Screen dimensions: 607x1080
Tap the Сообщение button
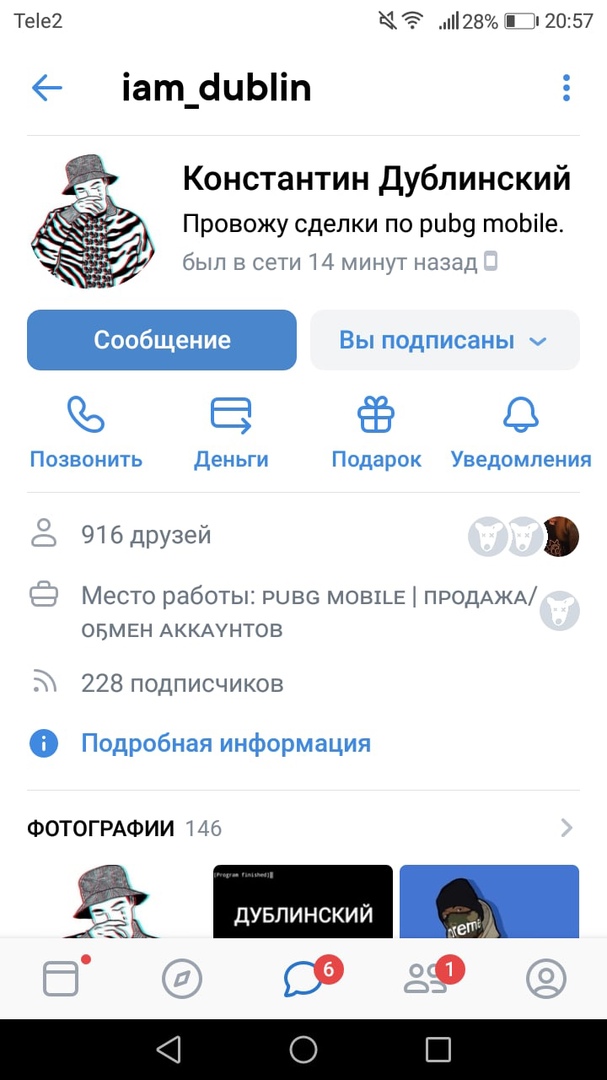click(x=162, y=340)
